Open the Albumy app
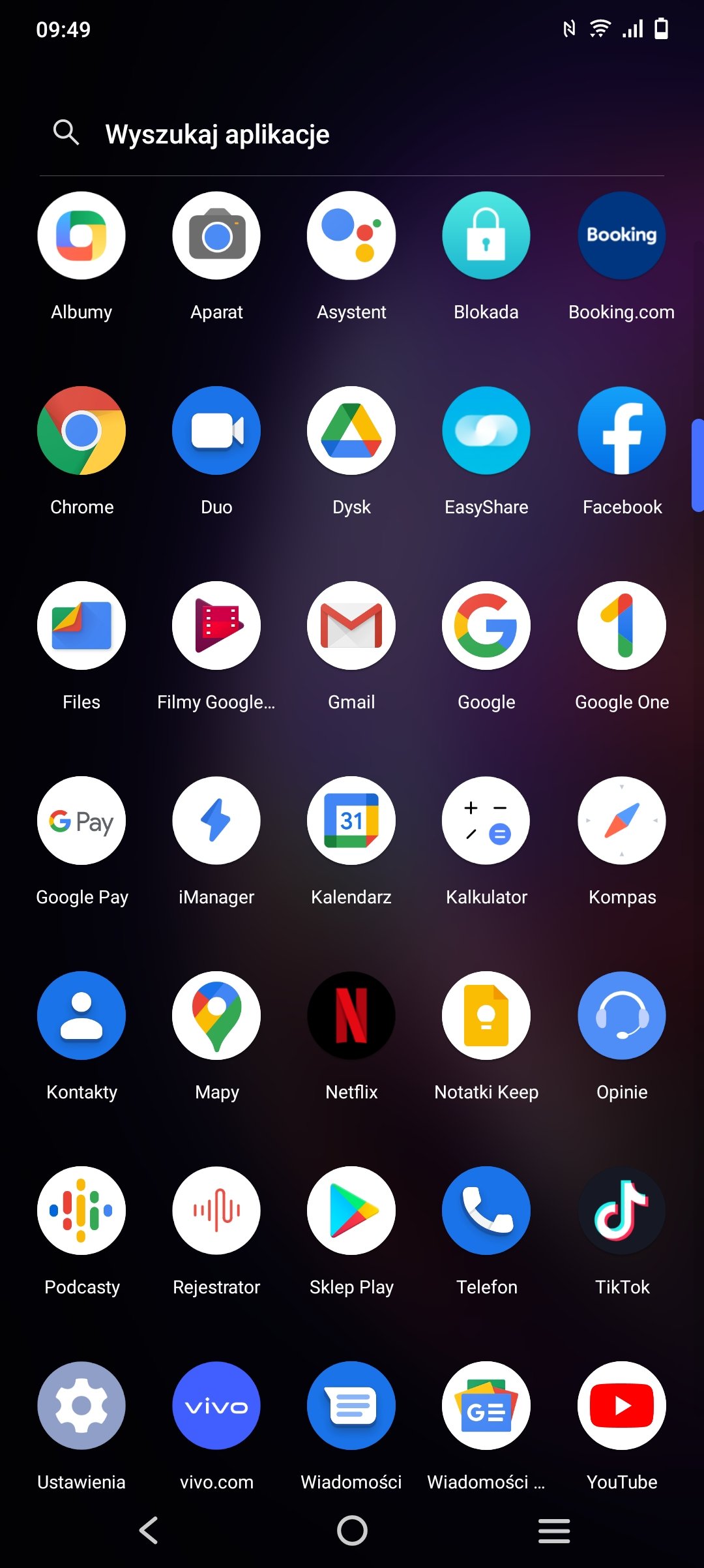704x1568 pixels. (81, 235)
